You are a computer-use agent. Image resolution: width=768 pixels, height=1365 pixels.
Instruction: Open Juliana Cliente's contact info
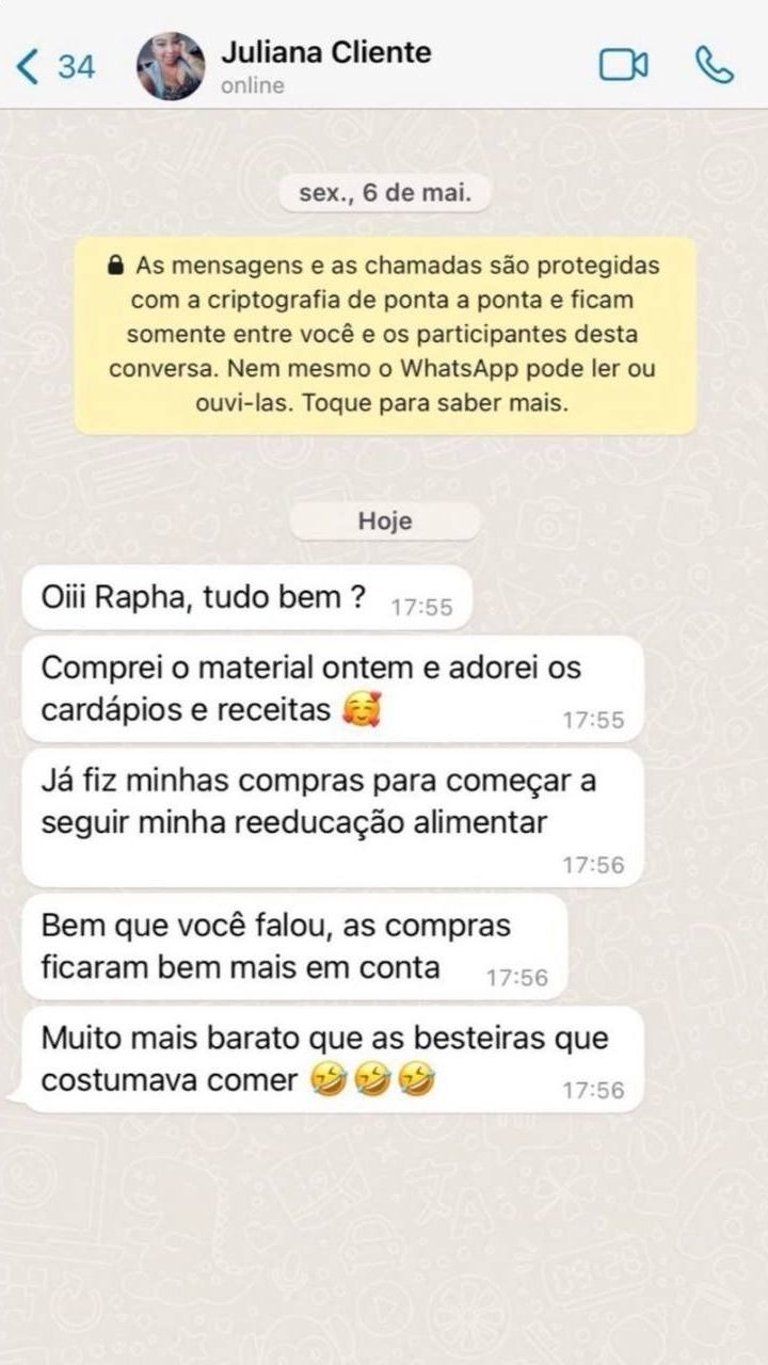pos(326,66)
